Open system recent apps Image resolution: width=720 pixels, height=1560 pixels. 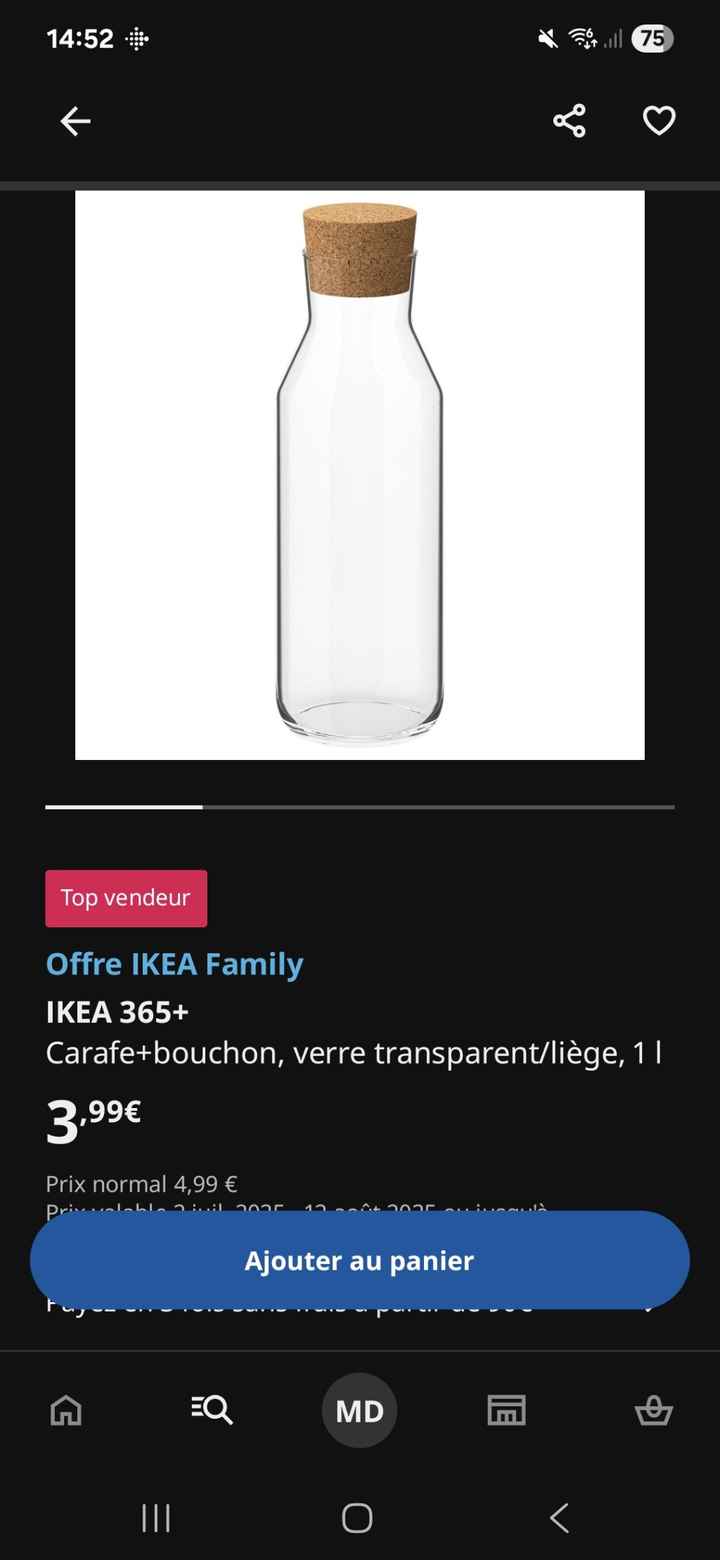[x=156, y=1518]
